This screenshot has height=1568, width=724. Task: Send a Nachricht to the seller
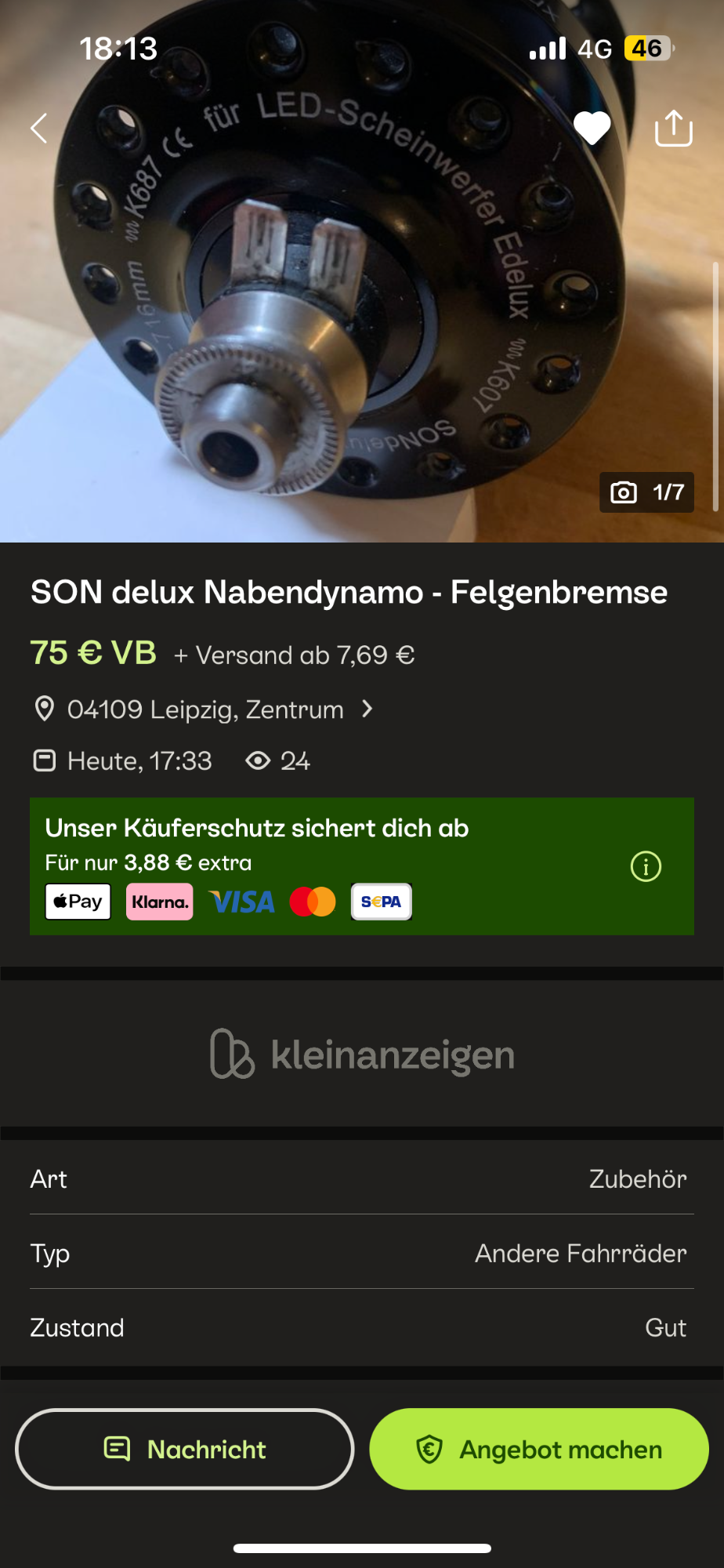[185, 1449]
